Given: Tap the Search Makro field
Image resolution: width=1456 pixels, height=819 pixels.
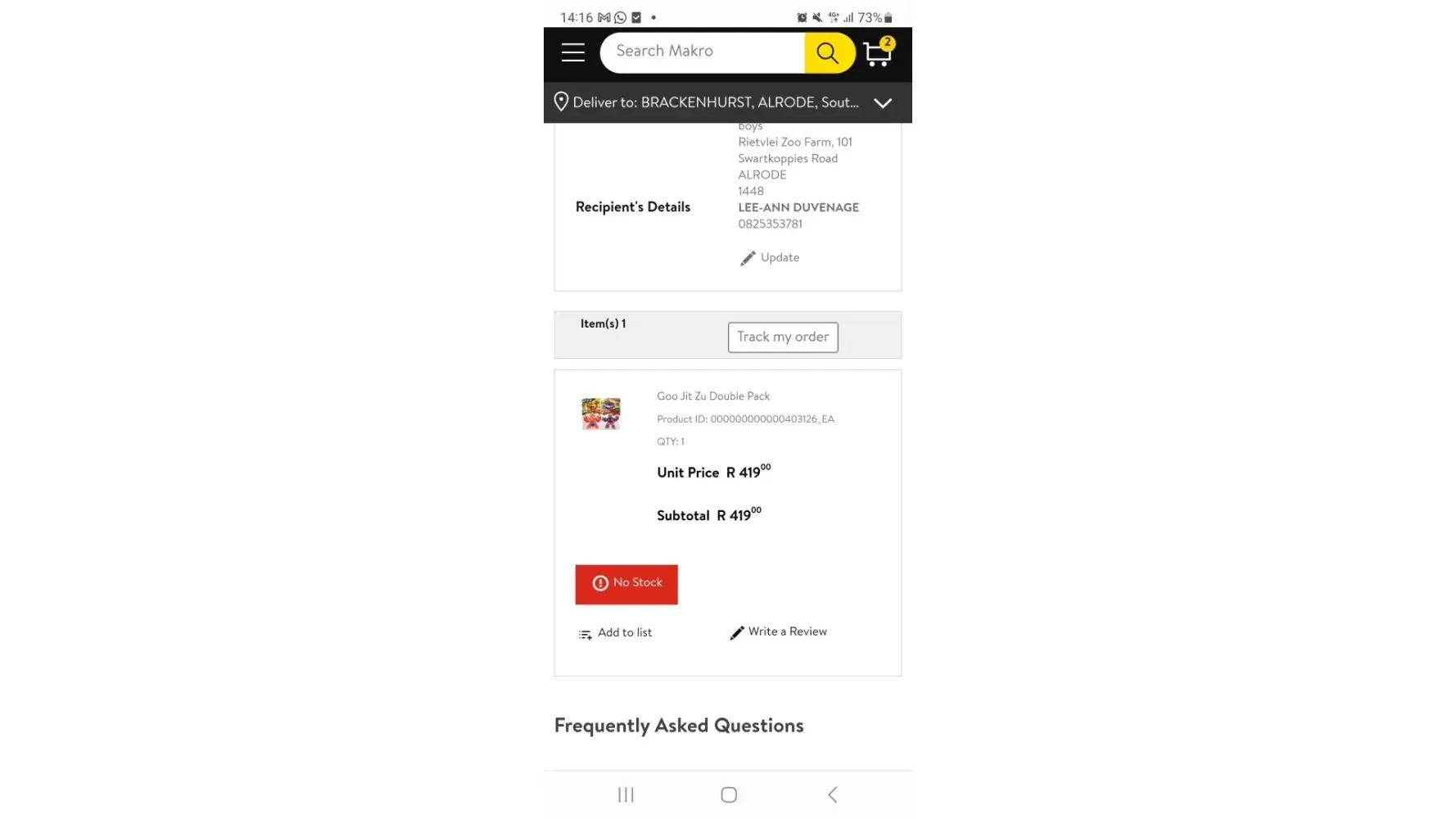Looking at the screenshot, I should [x=702, y=52].
